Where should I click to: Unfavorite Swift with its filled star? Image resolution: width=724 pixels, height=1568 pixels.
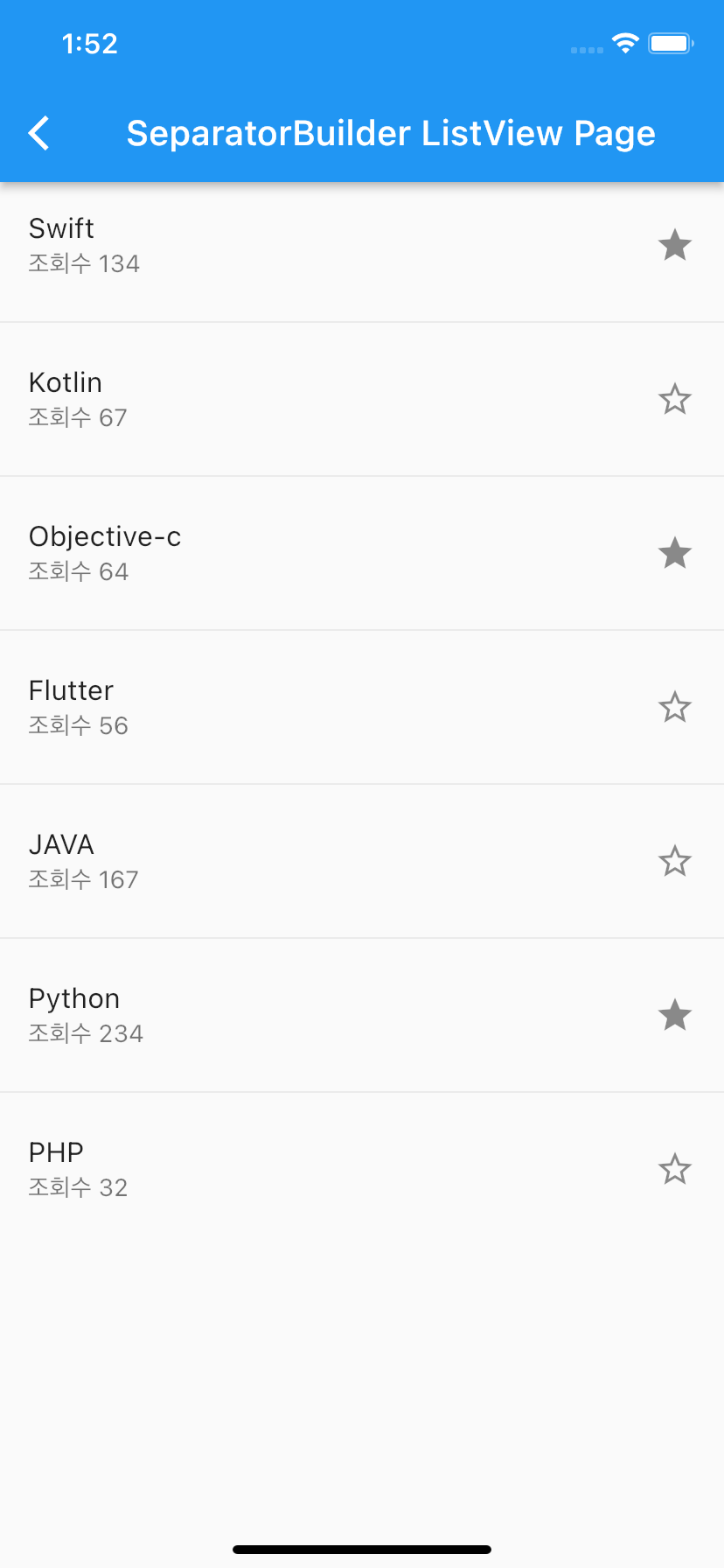click(674, 246)
